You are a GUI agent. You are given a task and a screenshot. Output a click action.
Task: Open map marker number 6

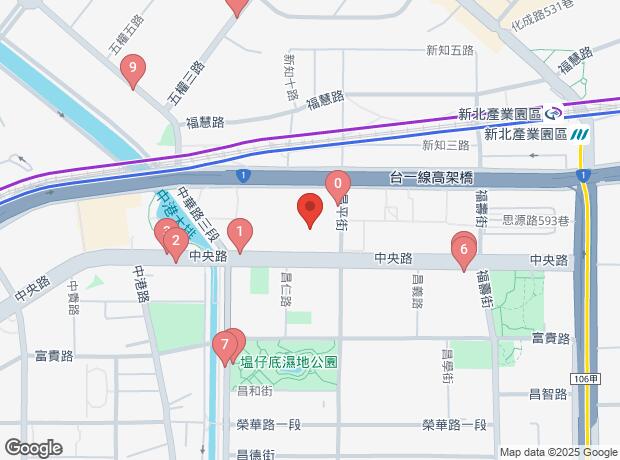coord(463,250)
